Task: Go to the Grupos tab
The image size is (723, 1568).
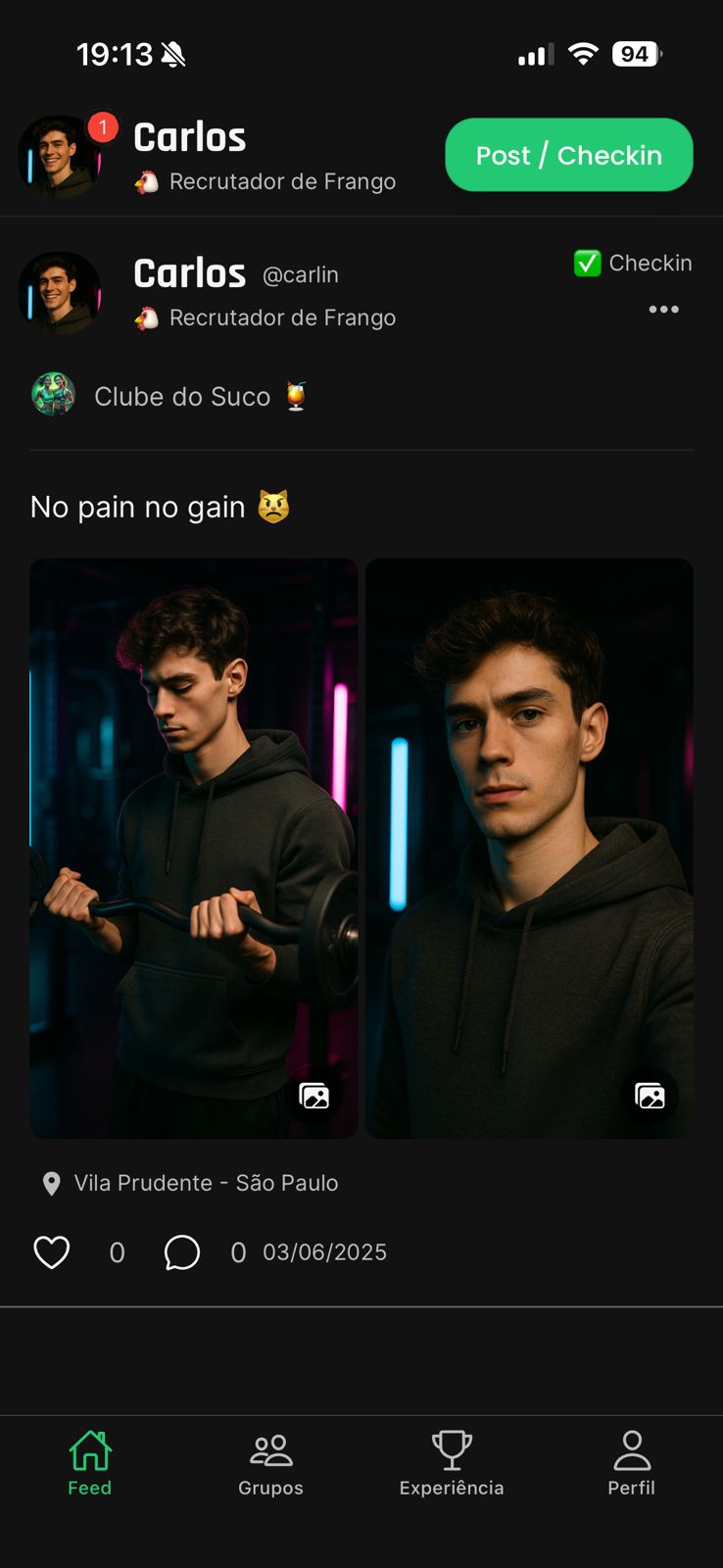Action: 270,1462
